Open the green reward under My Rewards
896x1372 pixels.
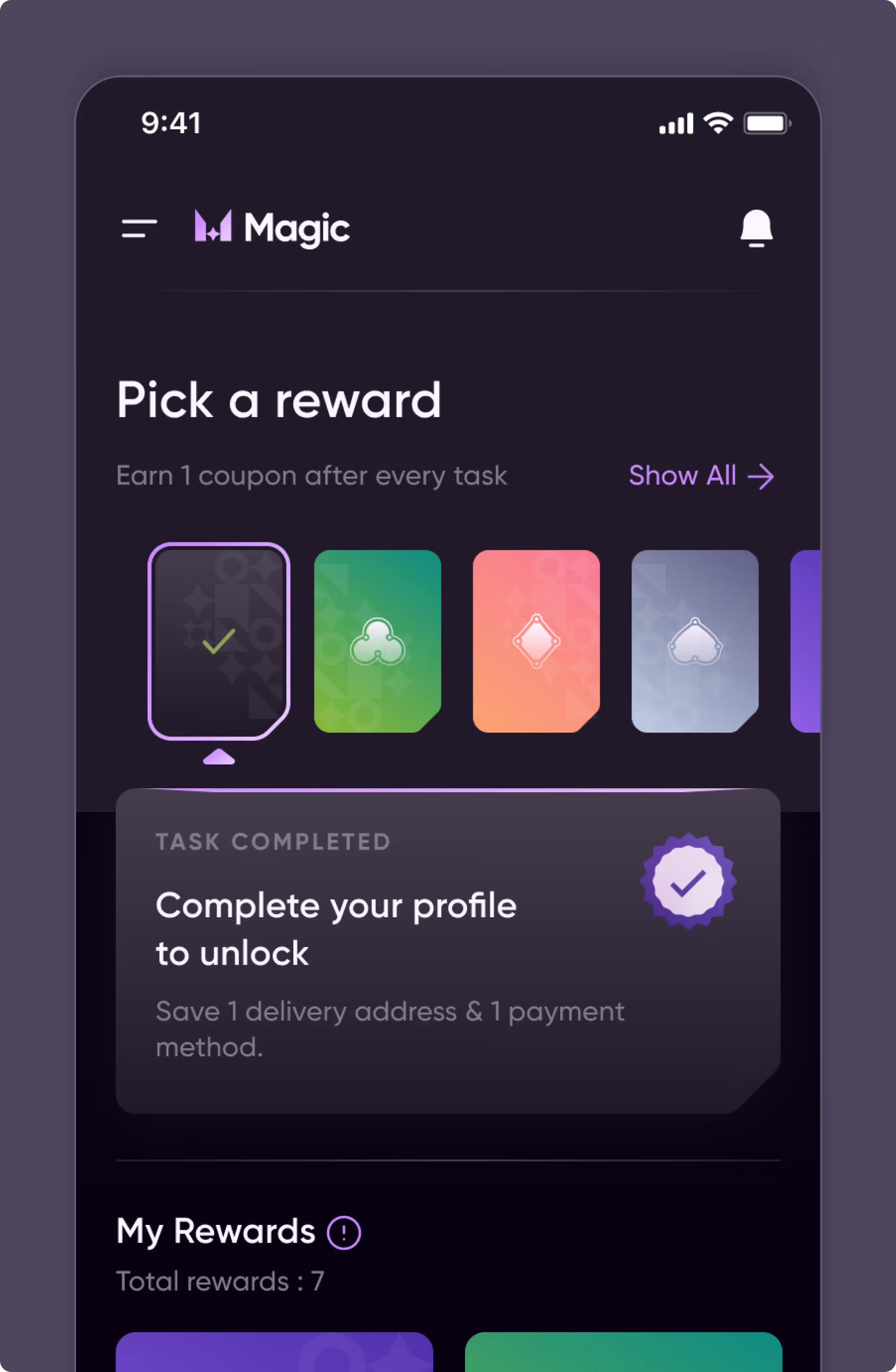[623, 1352]
